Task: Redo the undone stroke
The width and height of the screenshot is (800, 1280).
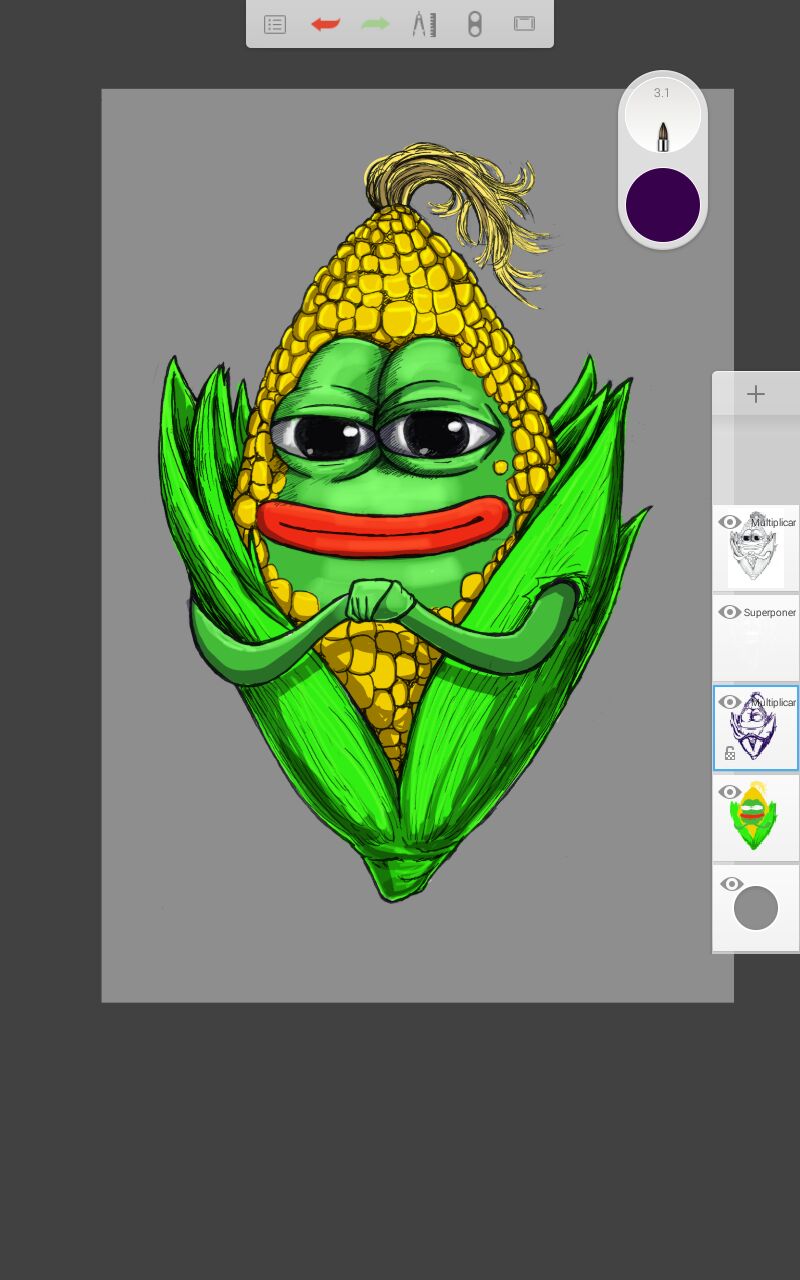Action: pyautogui.click(x=375, y=24)
